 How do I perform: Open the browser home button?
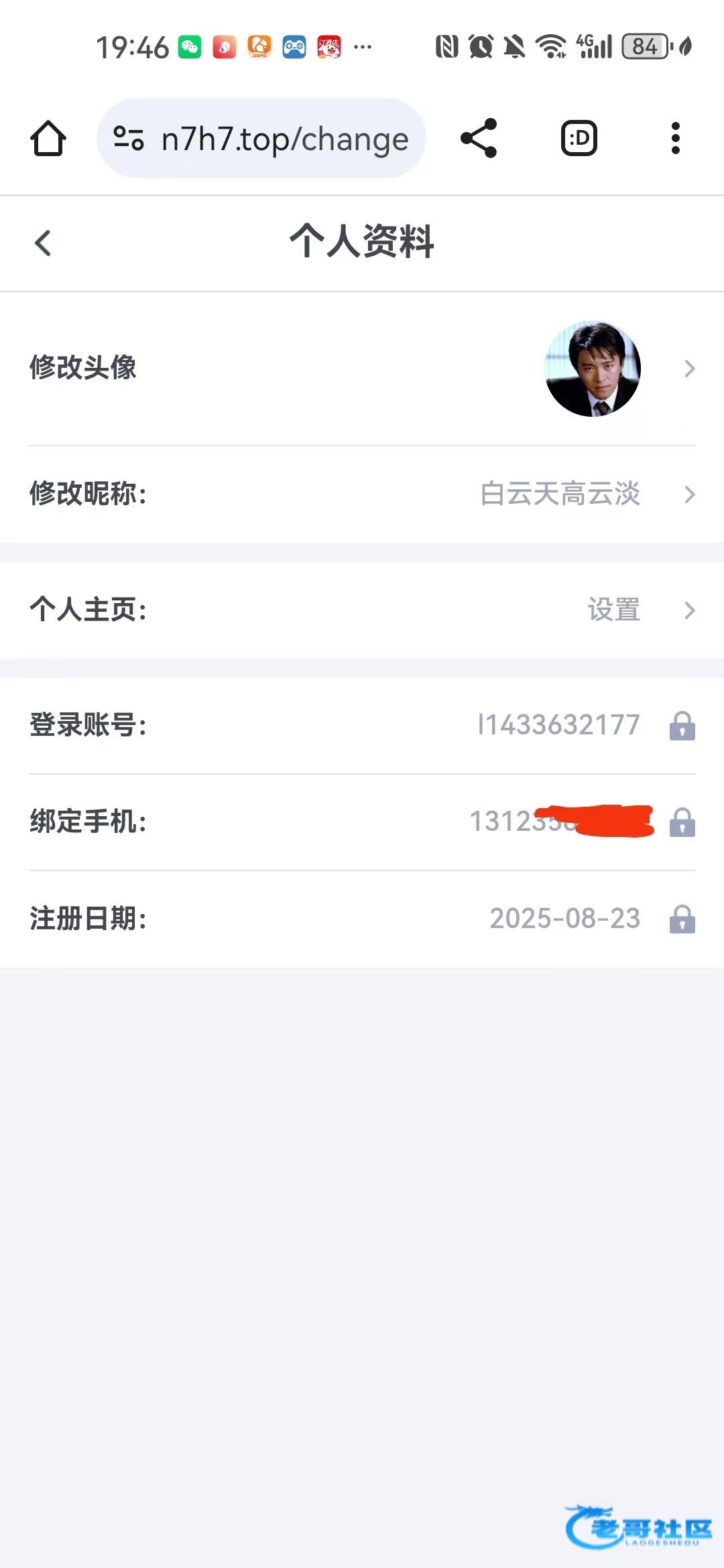[x=48, y=139]
